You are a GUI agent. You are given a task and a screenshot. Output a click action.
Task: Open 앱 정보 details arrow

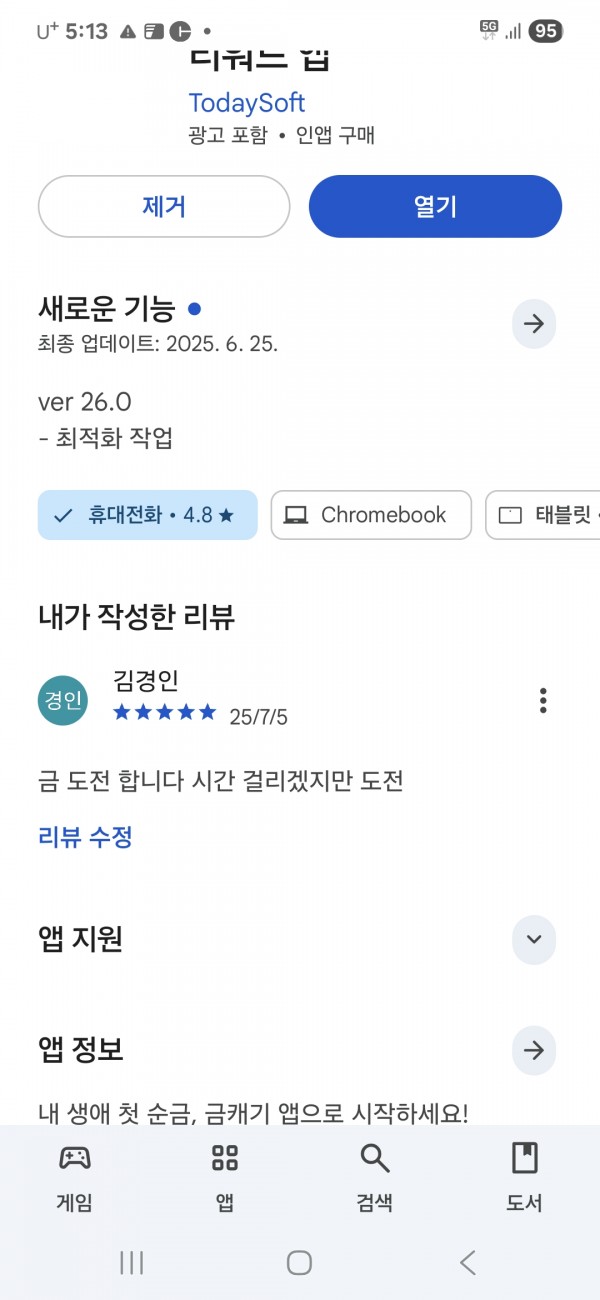(534, 1050)
